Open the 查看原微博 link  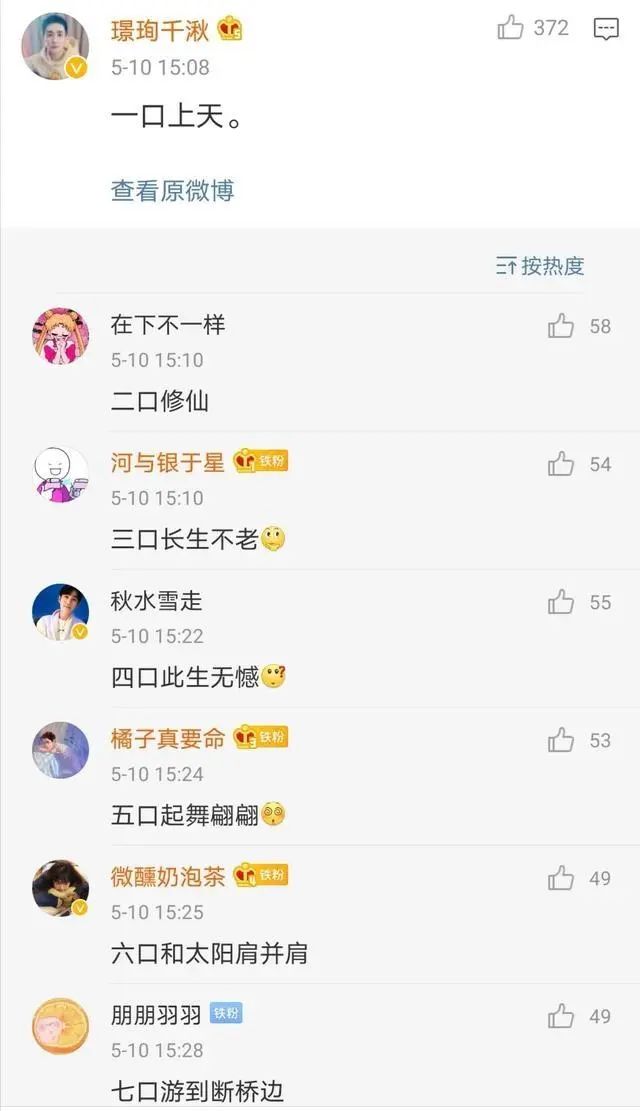172,190
